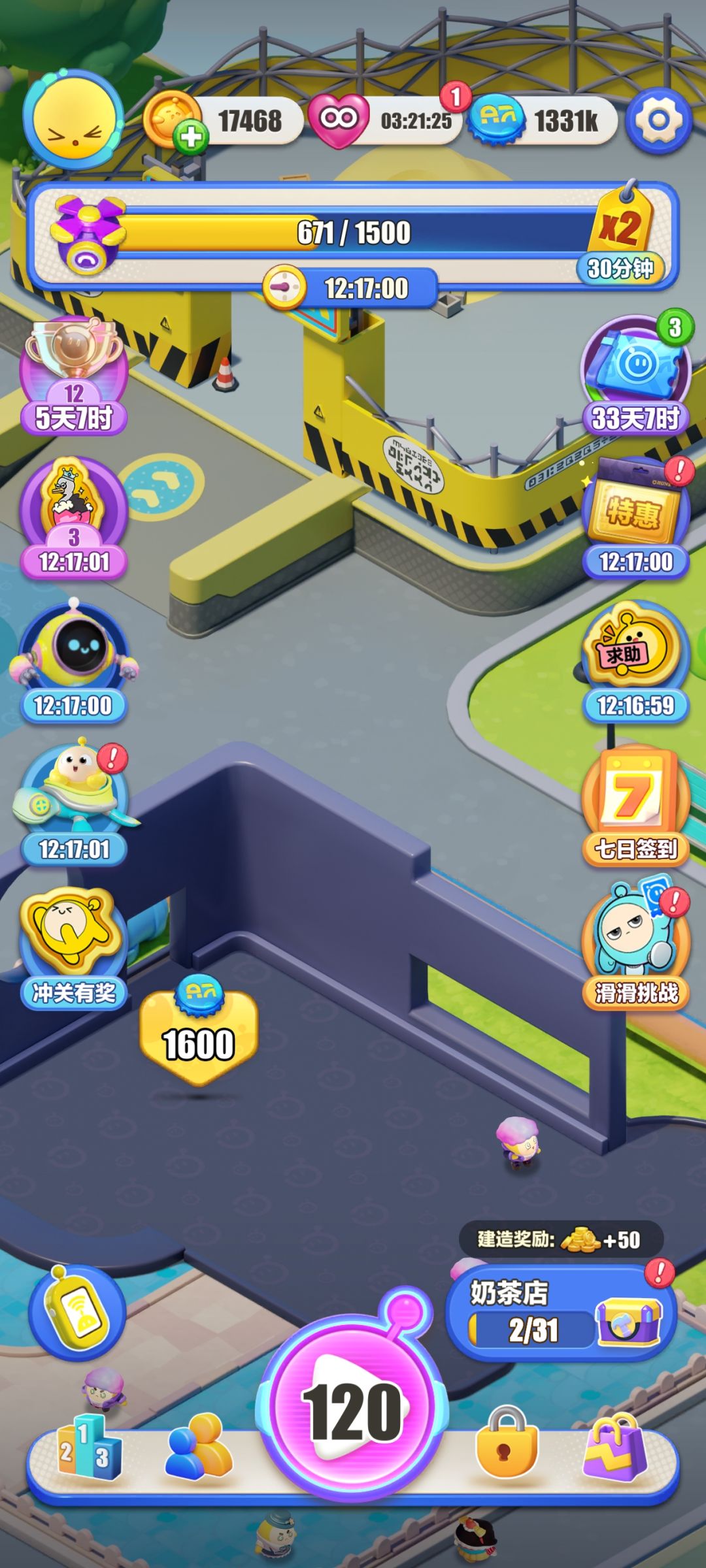This screenshot has width=706, height=1568.
Task: Collect the 1600 bottle cap bubble
Action: click(199, 1034)
